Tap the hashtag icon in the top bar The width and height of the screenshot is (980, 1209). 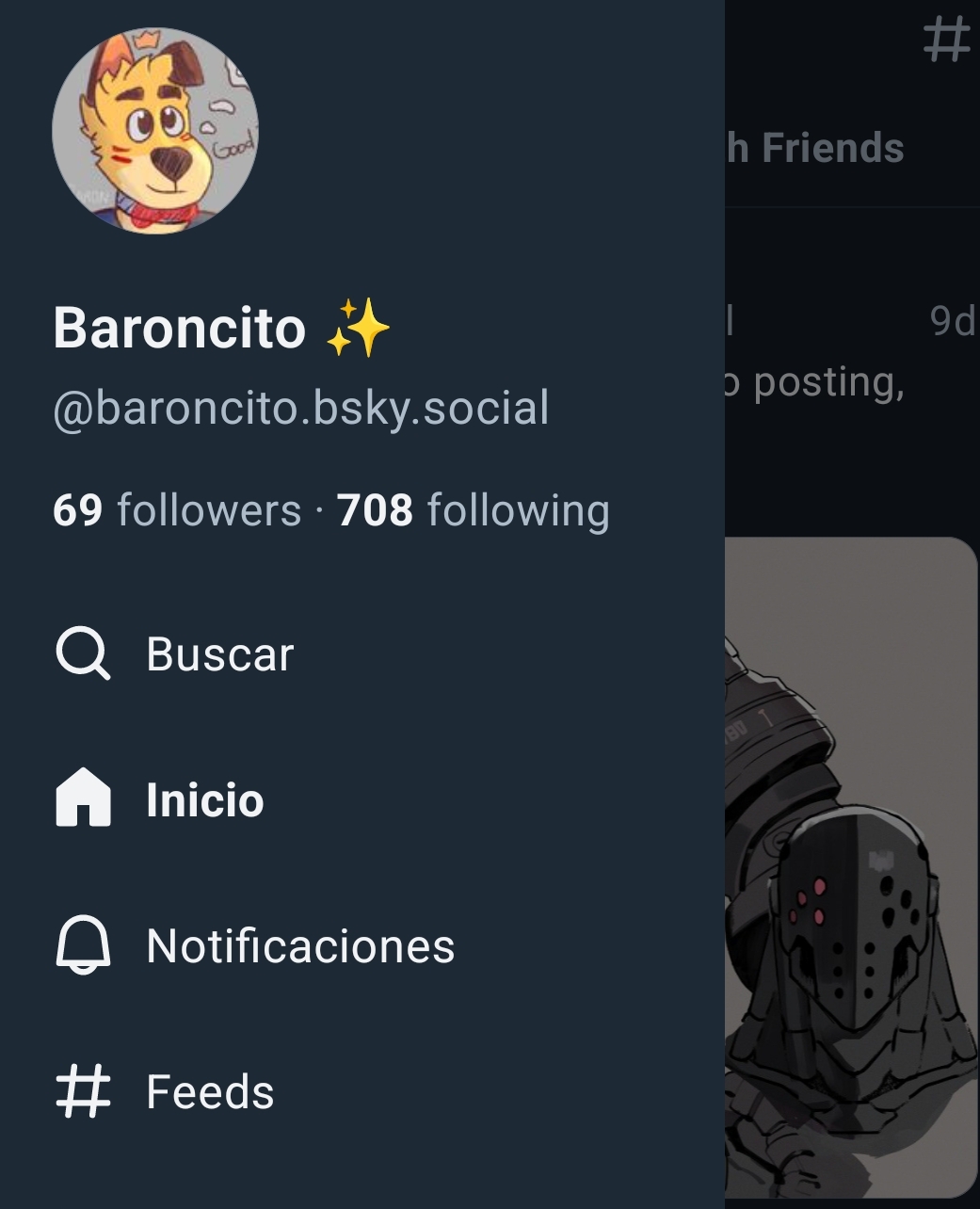click(x=946, y=40)
